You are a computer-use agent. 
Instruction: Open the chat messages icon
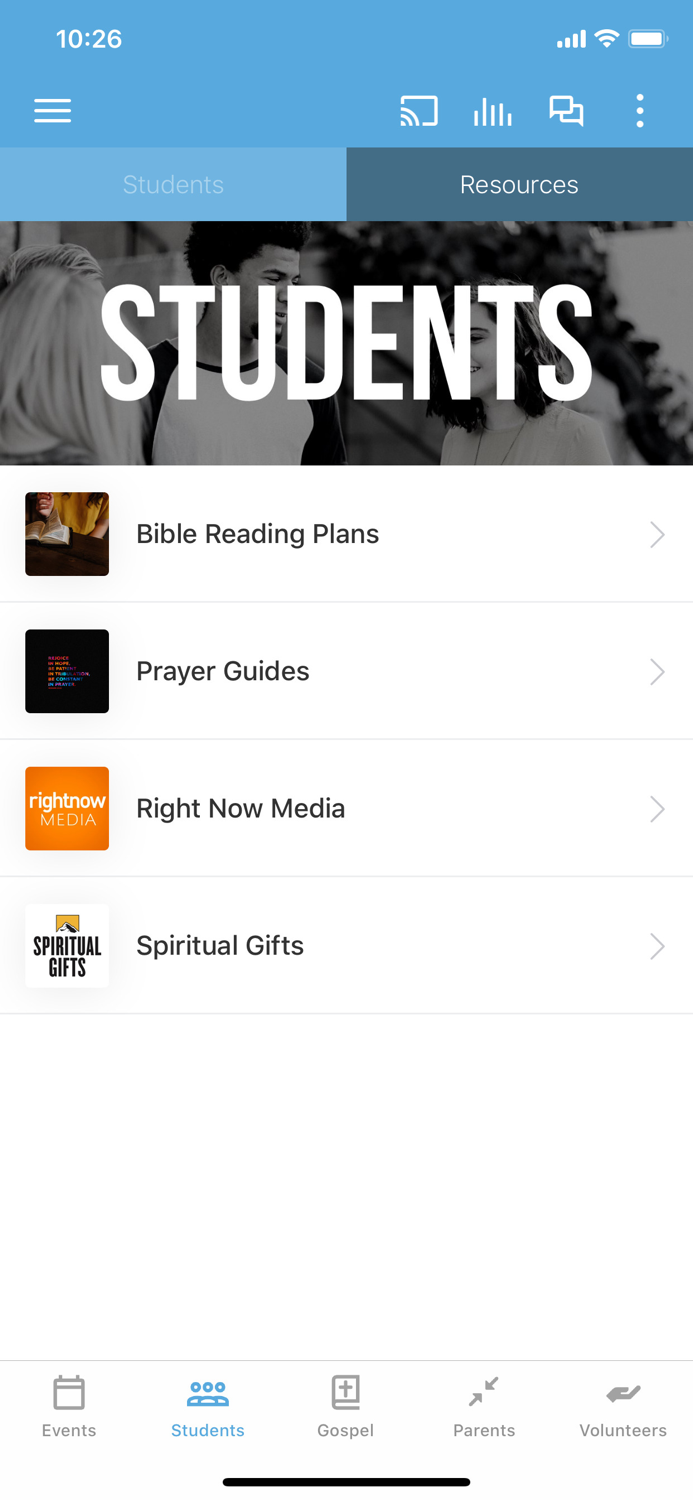click(x=566, y=111)
